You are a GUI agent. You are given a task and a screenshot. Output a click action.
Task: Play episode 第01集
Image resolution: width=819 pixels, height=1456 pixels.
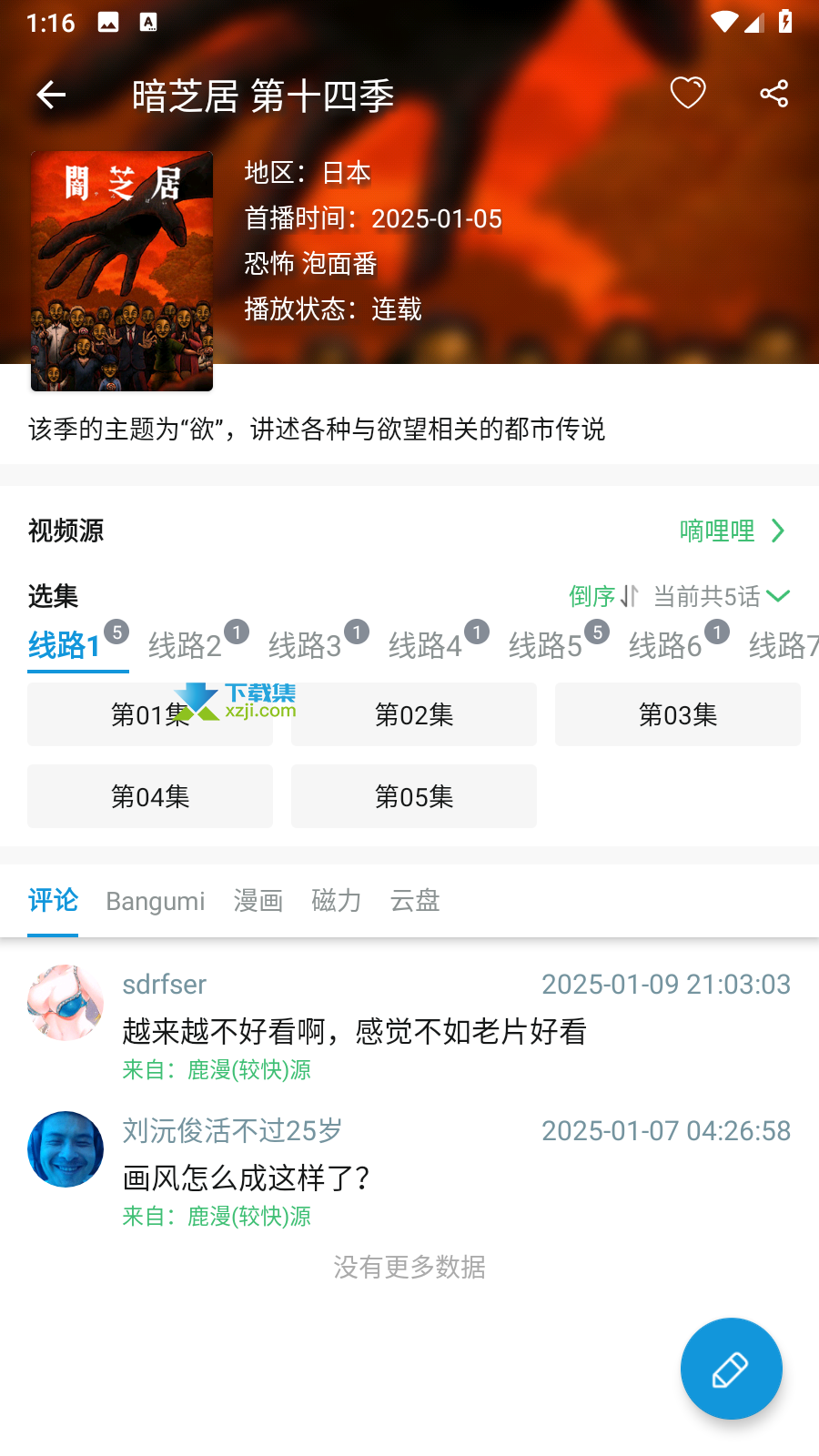point(150,714)
